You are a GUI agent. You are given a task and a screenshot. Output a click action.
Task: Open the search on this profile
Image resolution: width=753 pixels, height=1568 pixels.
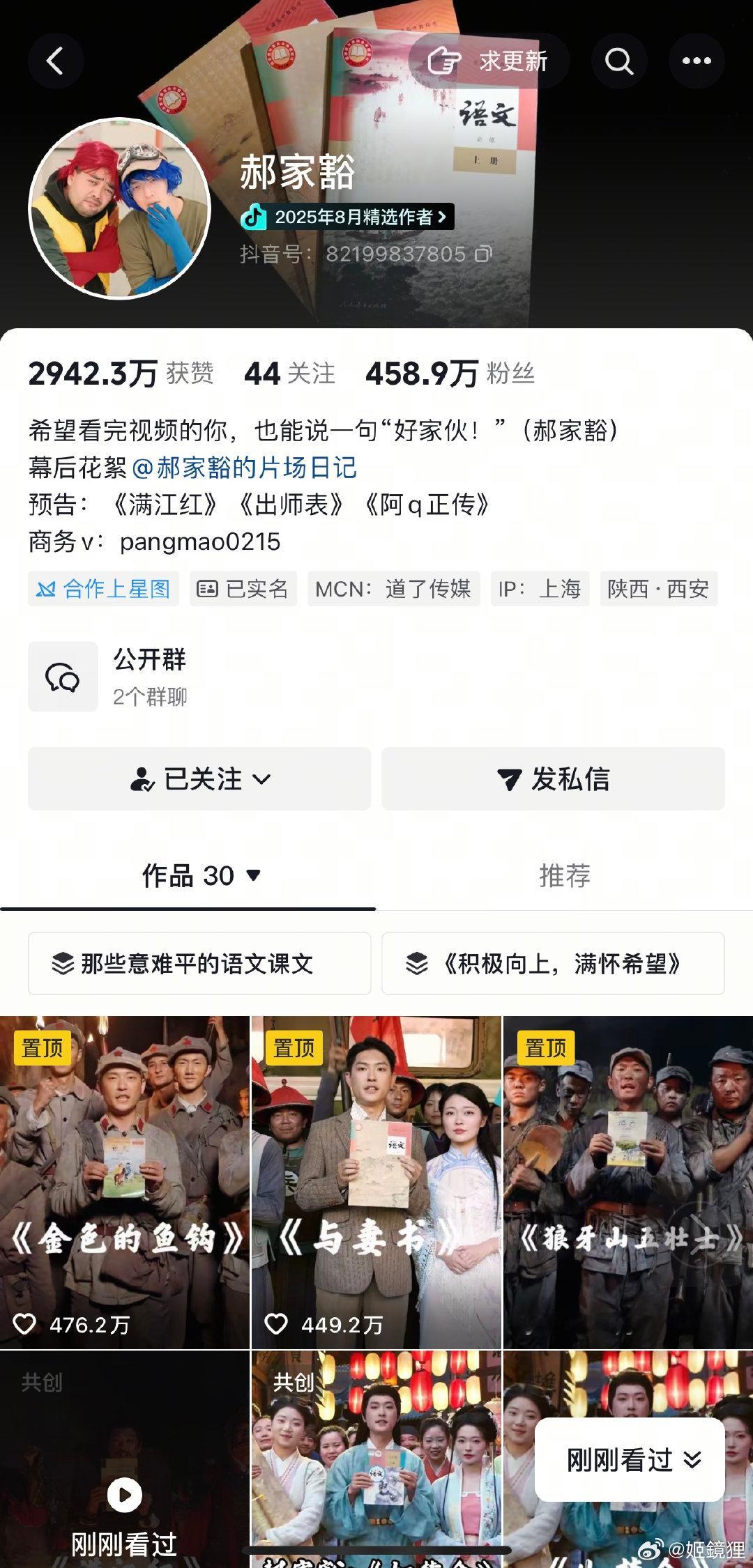pyautogui.click(x=619, y=61)
